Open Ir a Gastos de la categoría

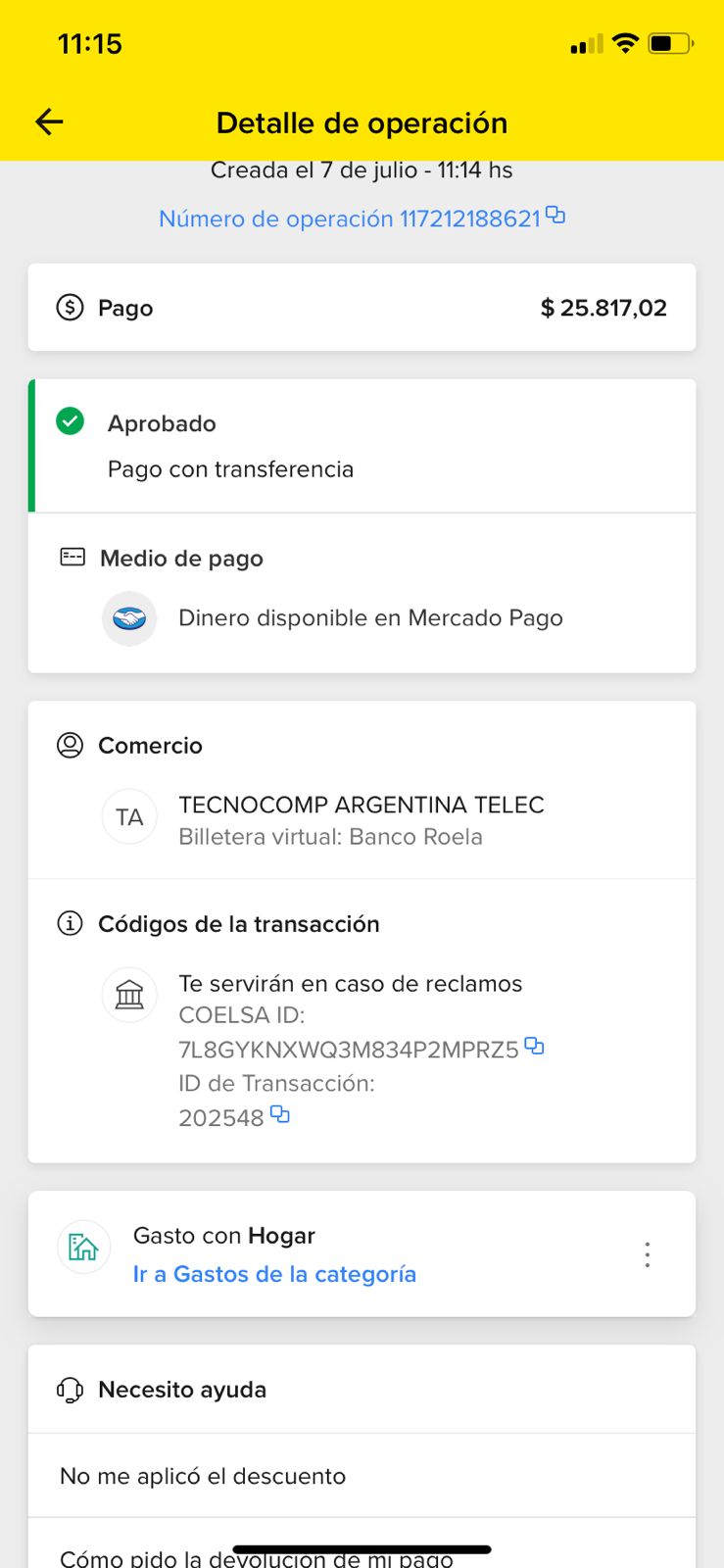[x=274, y=1274]
